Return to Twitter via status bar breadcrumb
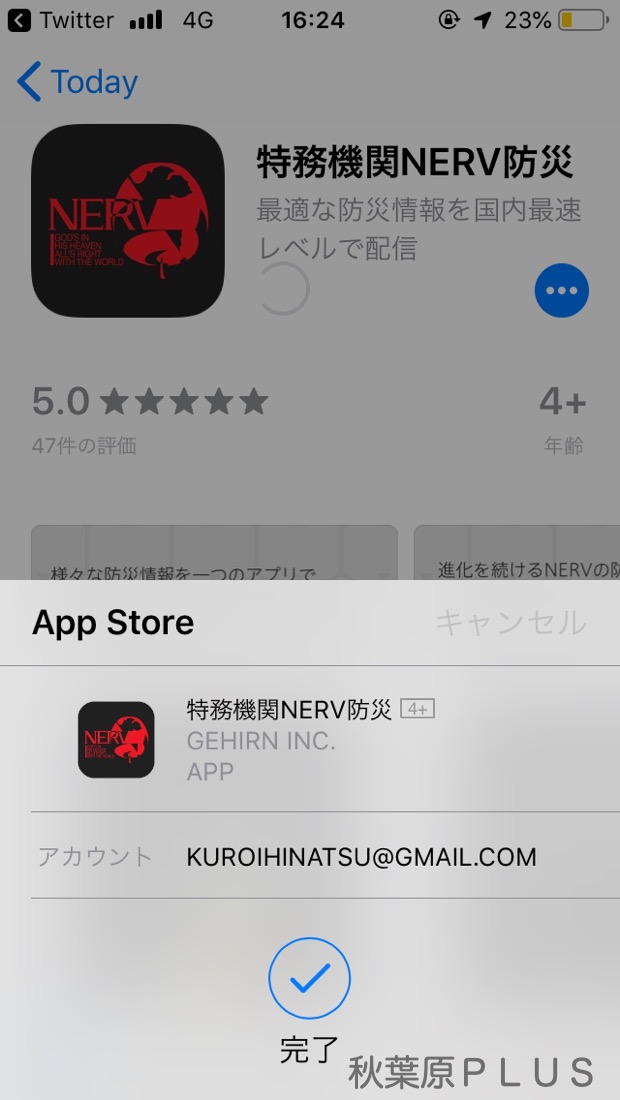The width and height of the screenshot is (620, 1100). coord(60,20)
